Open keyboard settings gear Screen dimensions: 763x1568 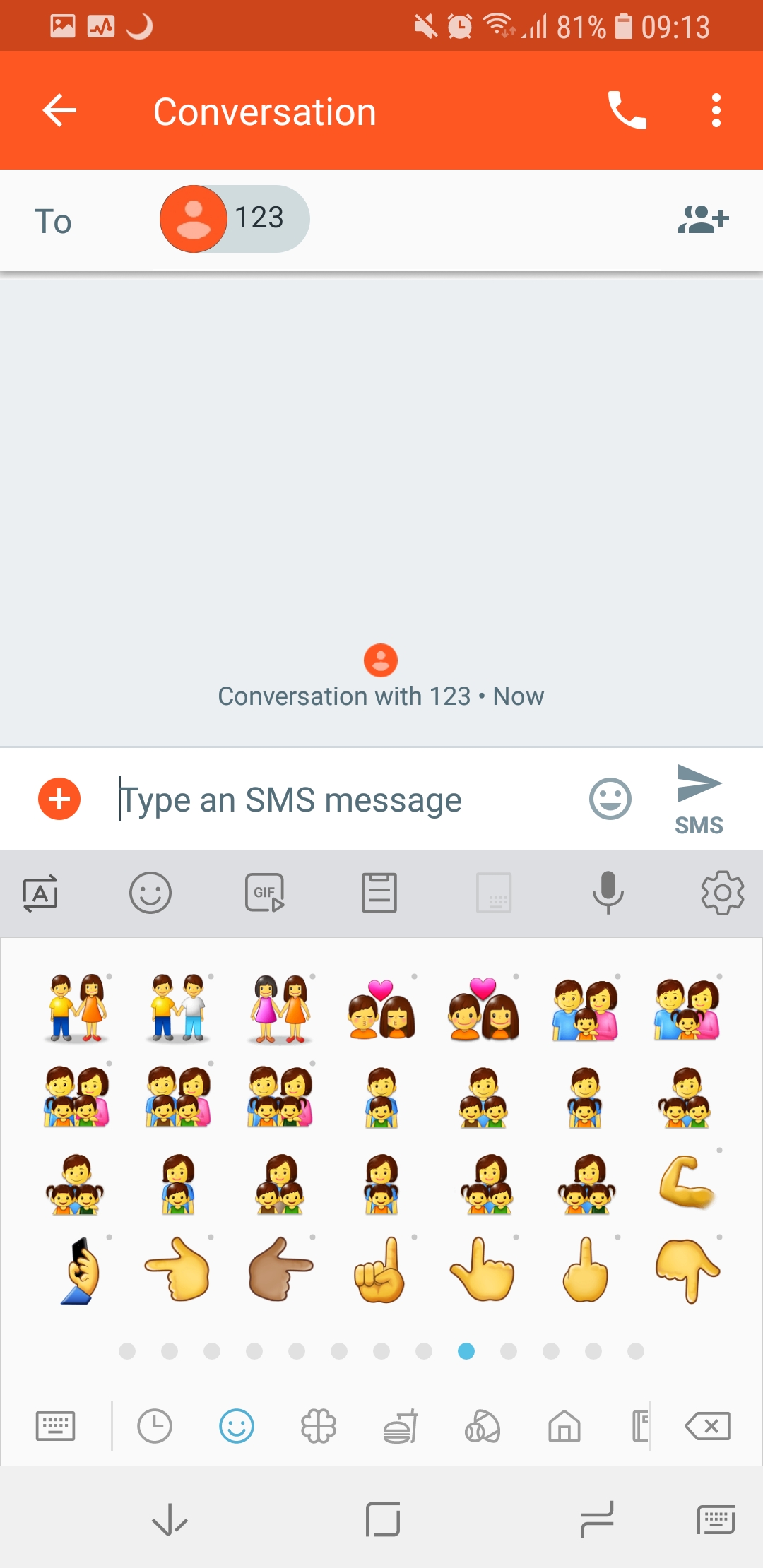(722, 893)
